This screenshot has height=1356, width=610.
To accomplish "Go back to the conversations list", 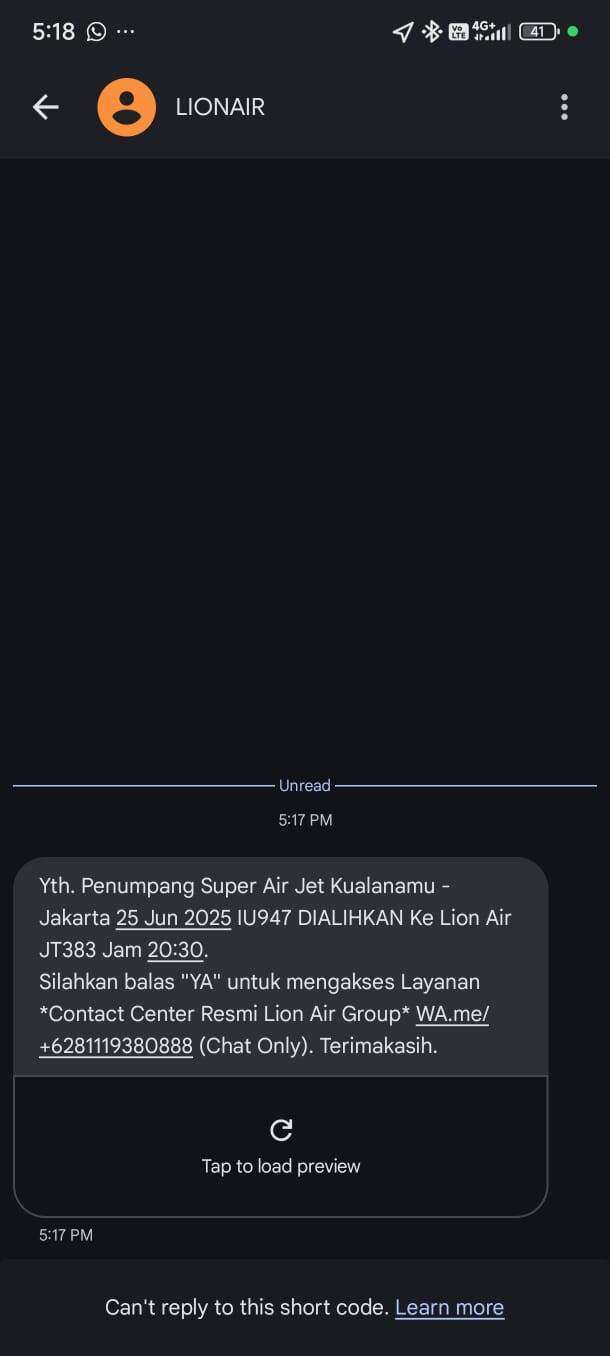I will click(46, 107).
